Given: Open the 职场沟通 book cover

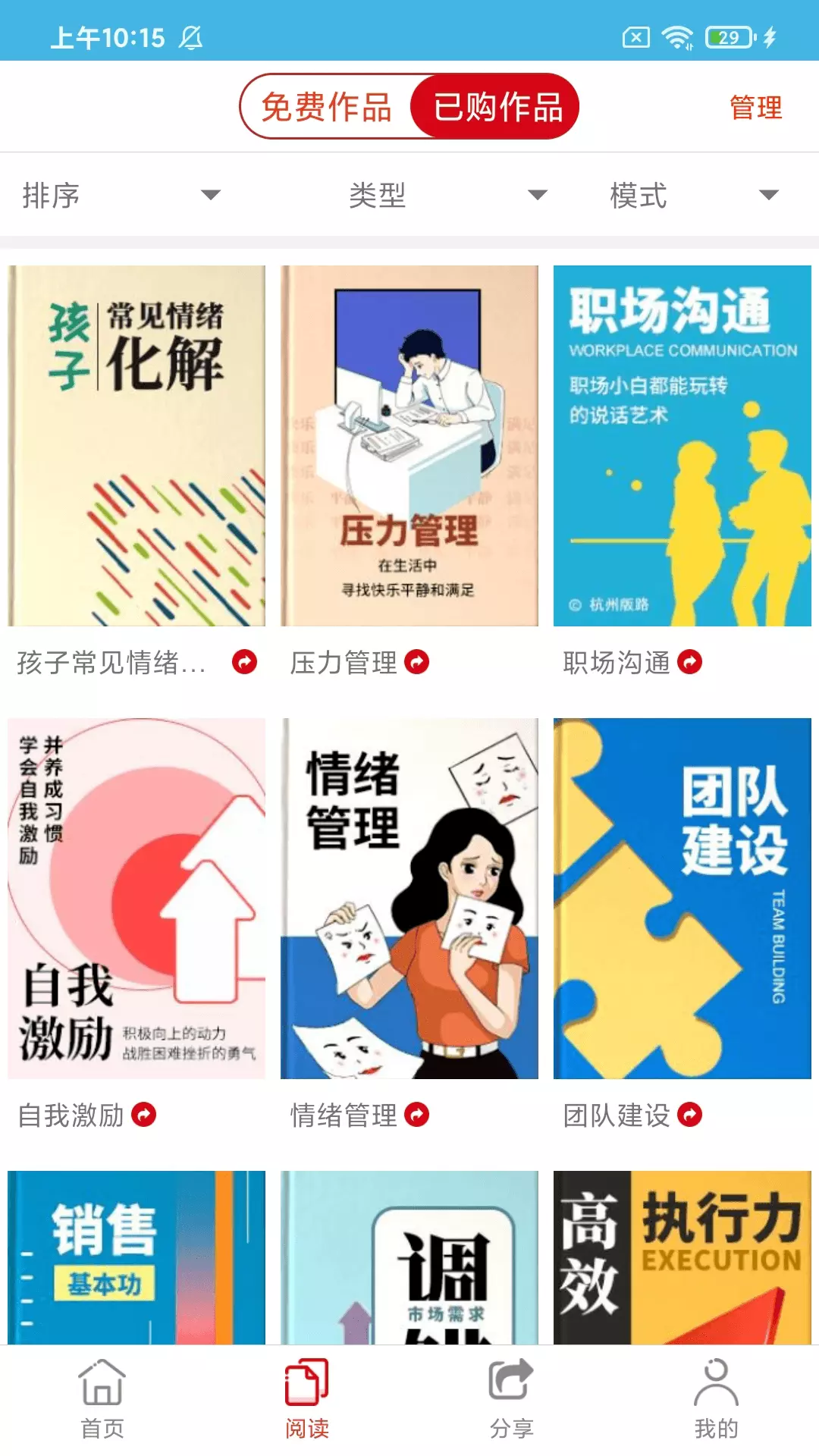Looking at the screenshot, I should (x=682, y=446).
